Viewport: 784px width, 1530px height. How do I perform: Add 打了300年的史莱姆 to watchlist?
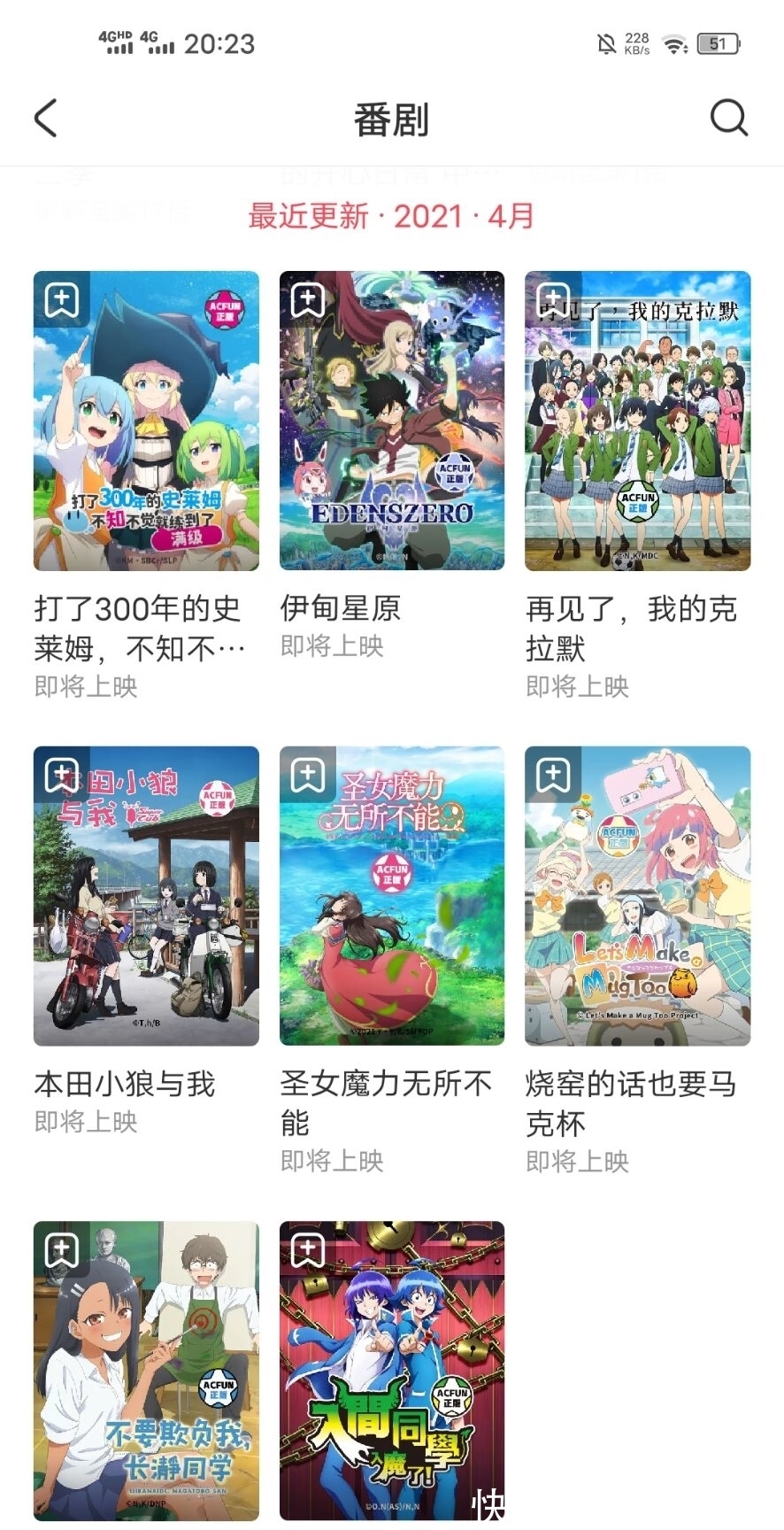coord(62,300)
